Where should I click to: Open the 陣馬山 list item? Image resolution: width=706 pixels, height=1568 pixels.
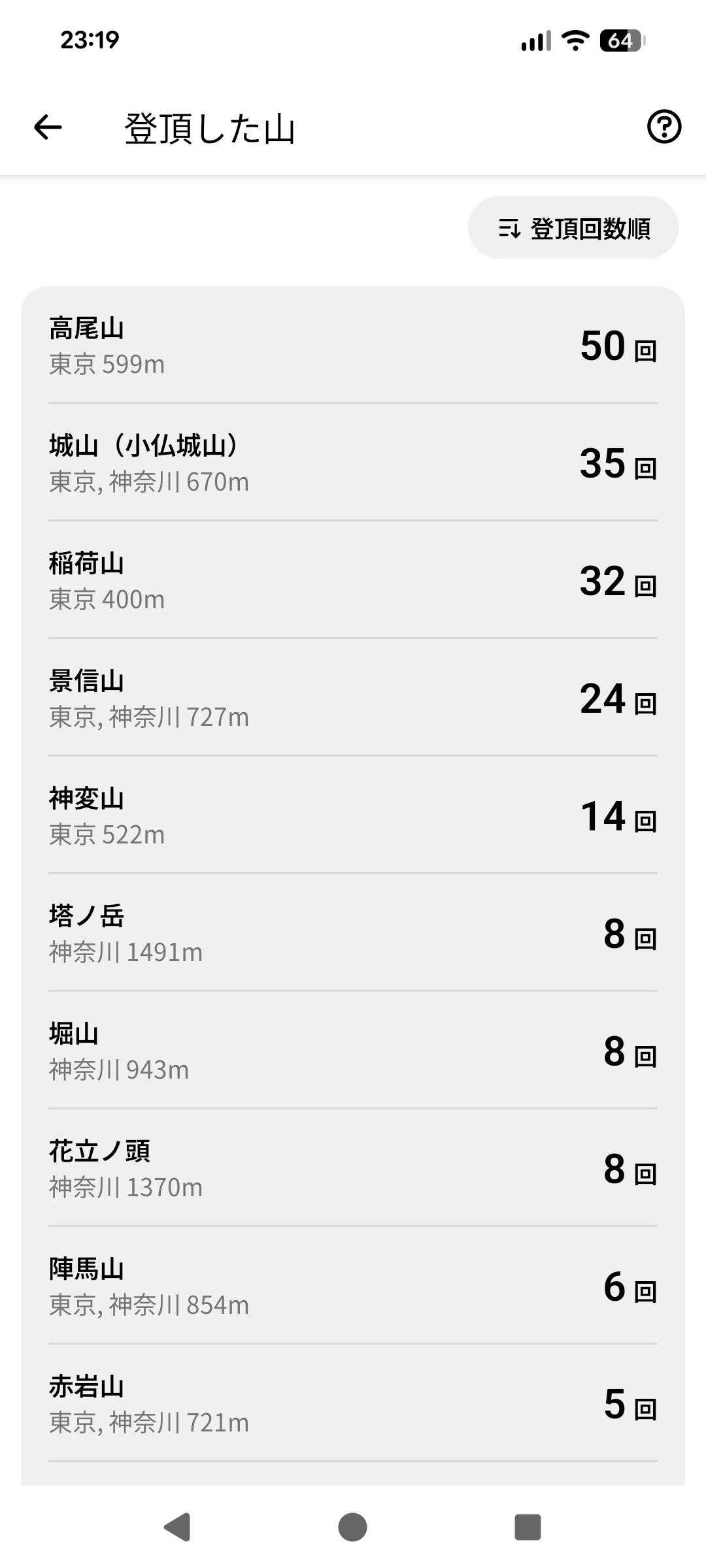click(x=353, y=1286)
